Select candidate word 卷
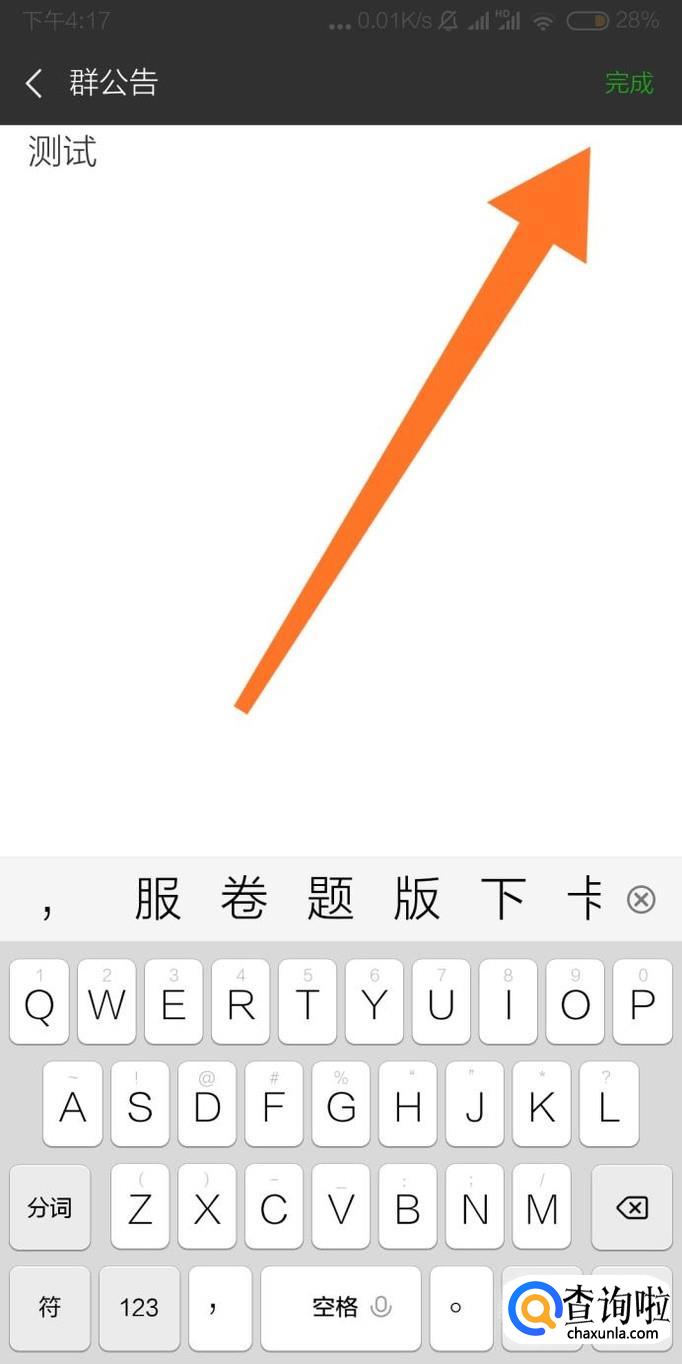This screenshot has width=682, height=1364. [244, 899]
